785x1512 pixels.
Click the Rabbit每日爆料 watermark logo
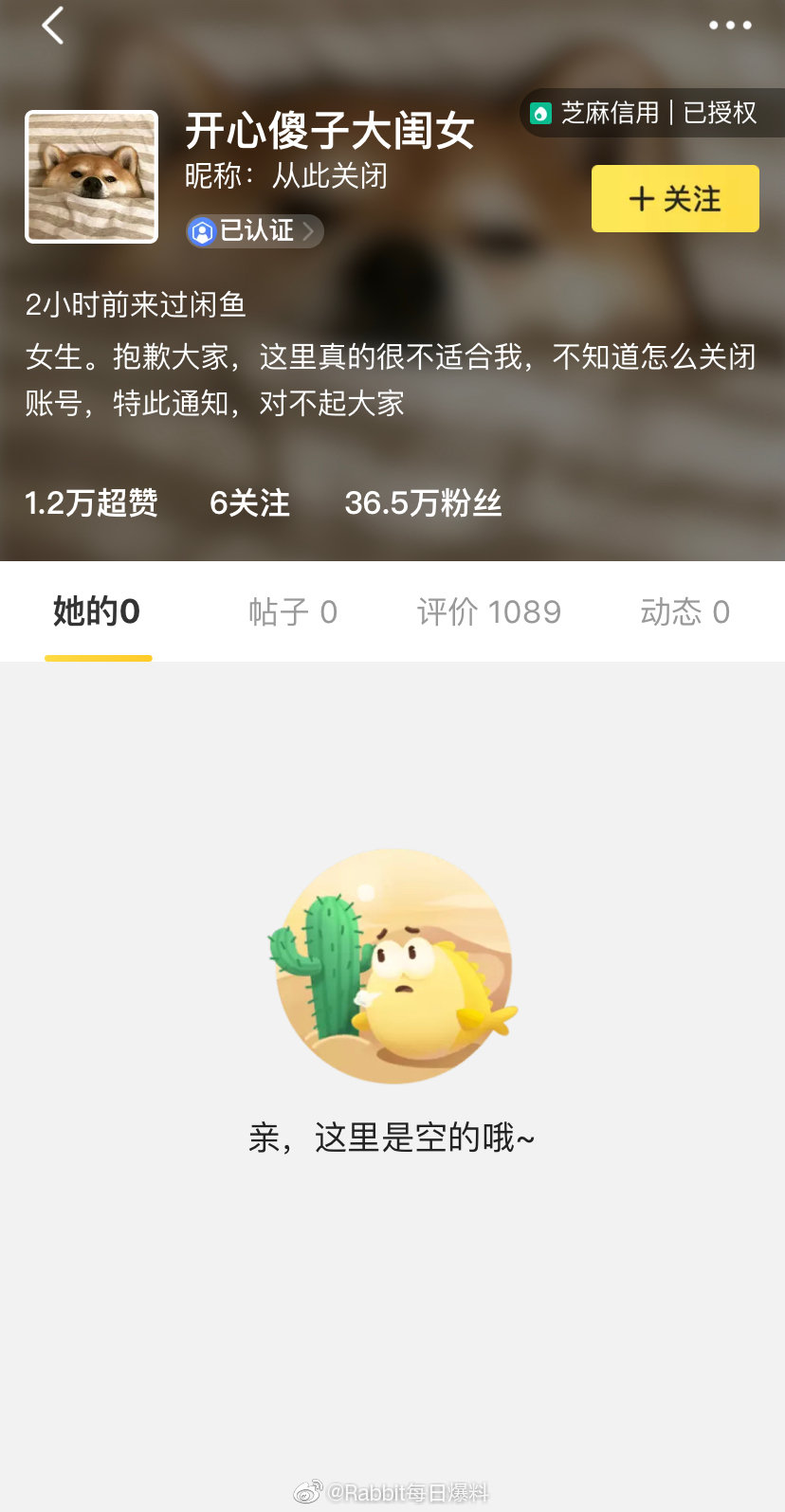pyautogui.click(x=305, y=1488)
